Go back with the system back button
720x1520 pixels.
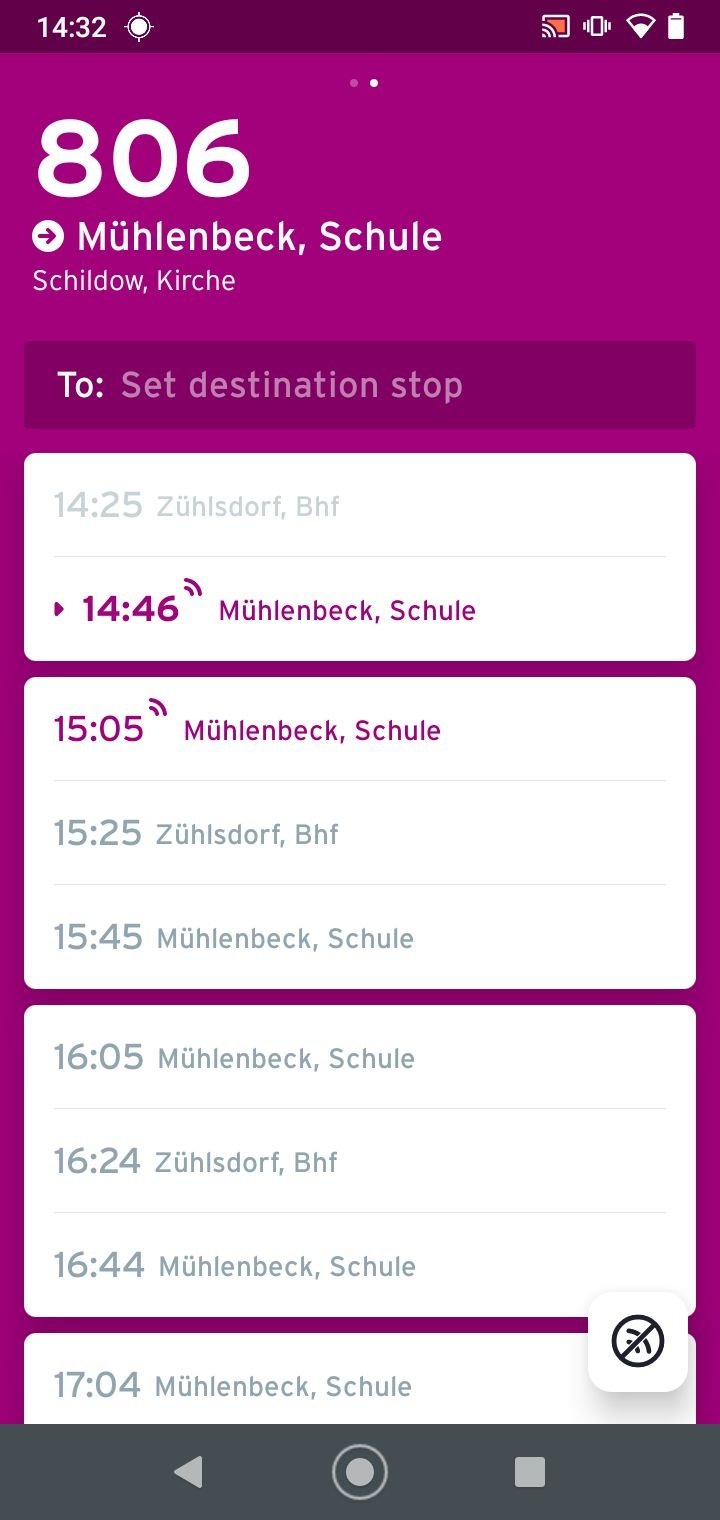pos(188,1472)
